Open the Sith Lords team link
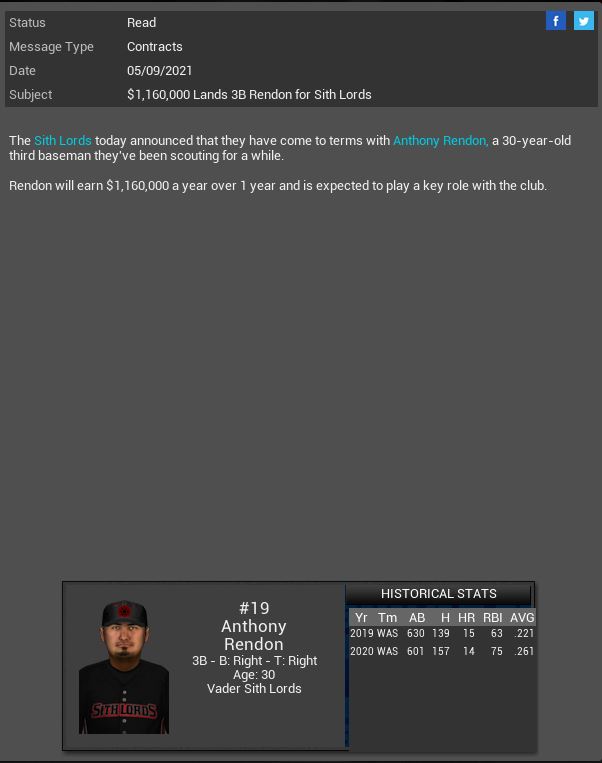The width and height of the screenshot is (602, 763). click(63, 141)
